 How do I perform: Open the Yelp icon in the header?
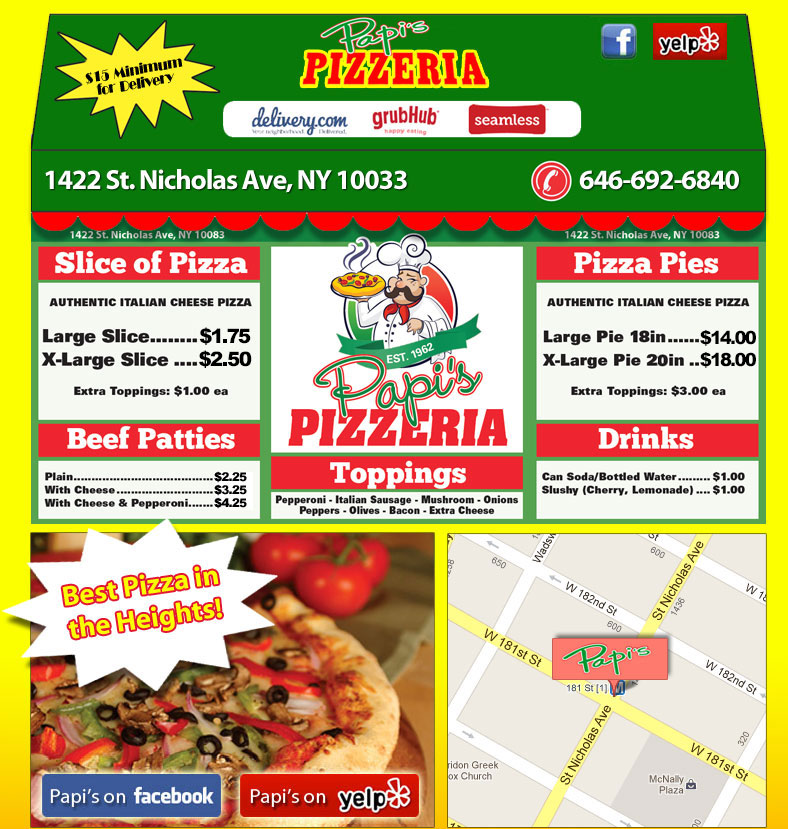pyautogui.click(x=689, y=42)
